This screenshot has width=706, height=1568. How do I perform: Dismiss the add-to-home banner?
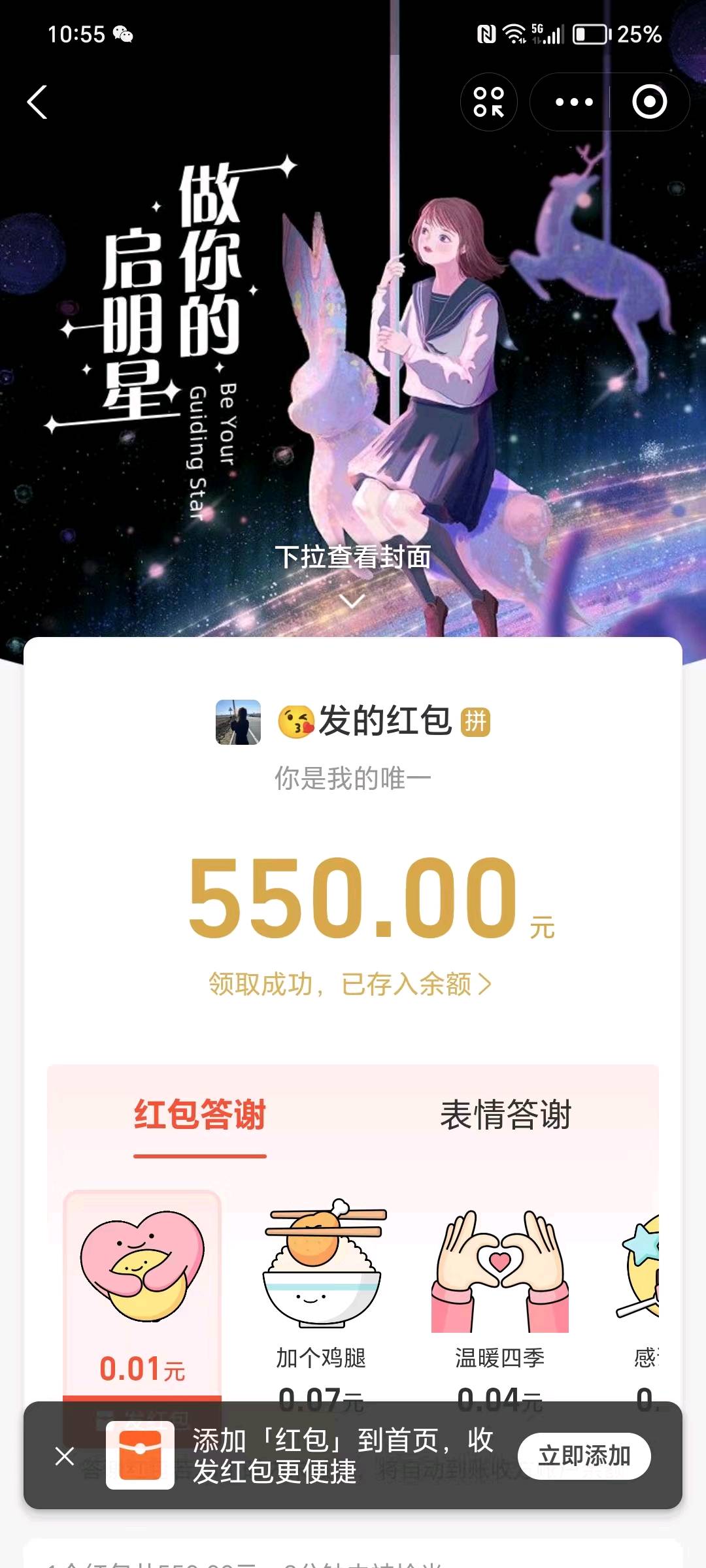click(x=65, y=1456)
